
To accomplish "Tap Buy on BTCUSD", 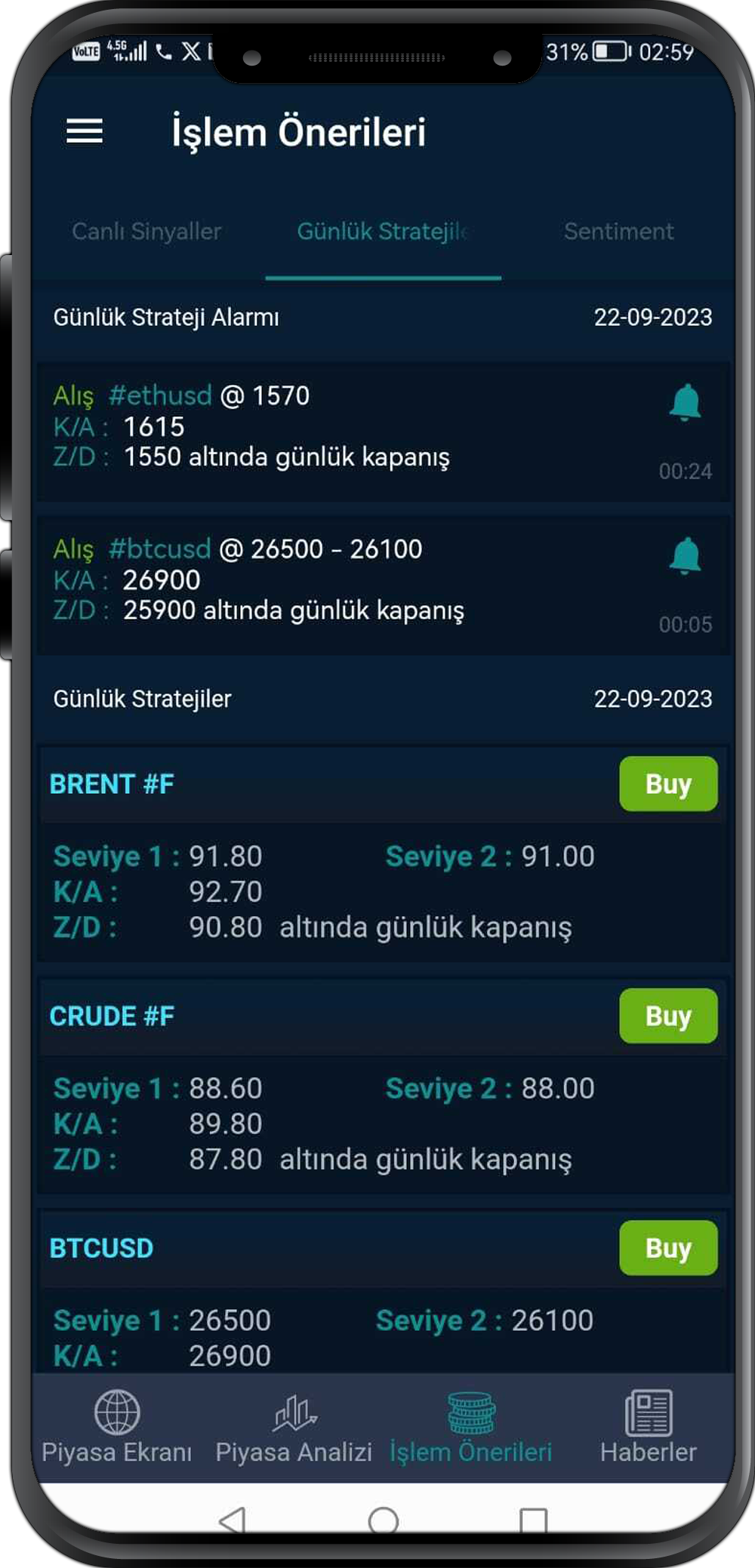I will coord(668,1247).
